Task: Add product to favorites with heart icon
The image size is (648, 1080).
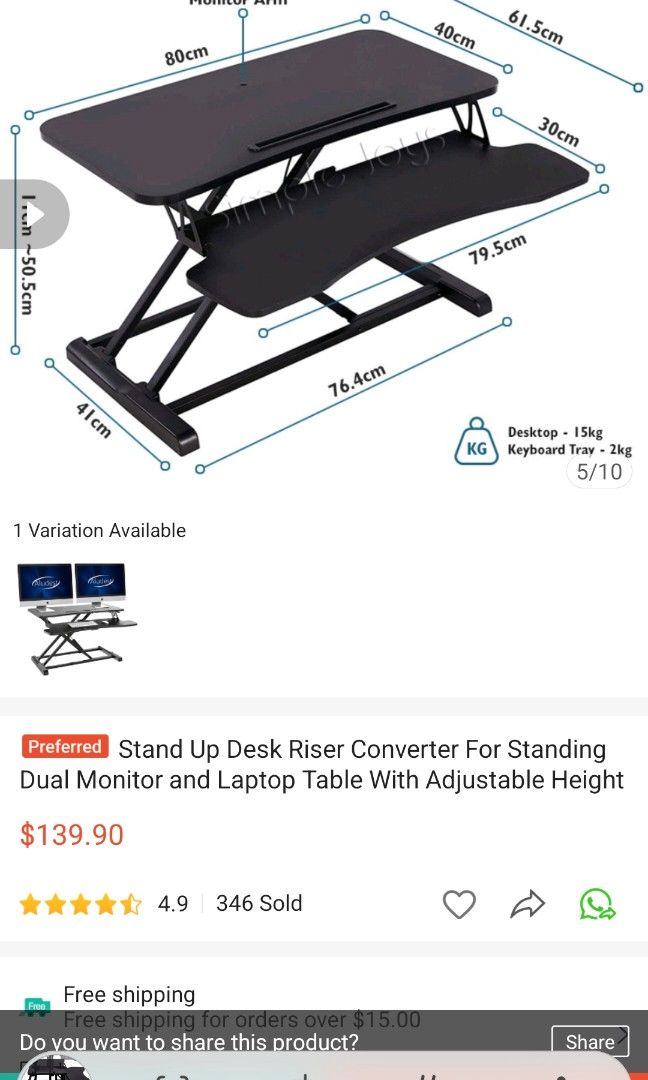Action: 459,904
